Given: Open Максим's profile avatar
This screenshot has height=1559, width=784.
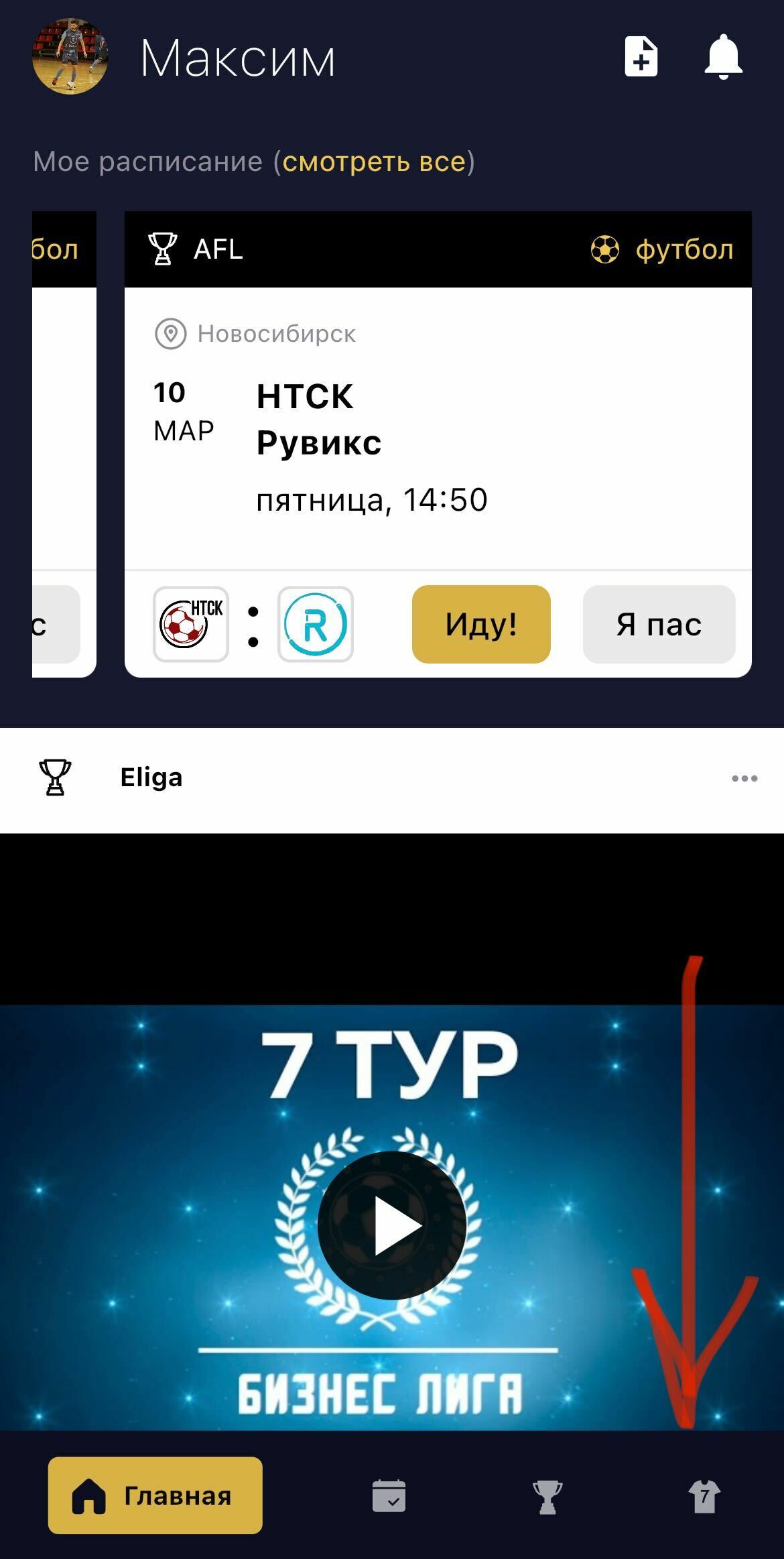Looking at the screenshot, I should pyautogui.click(x=70, y=57).
